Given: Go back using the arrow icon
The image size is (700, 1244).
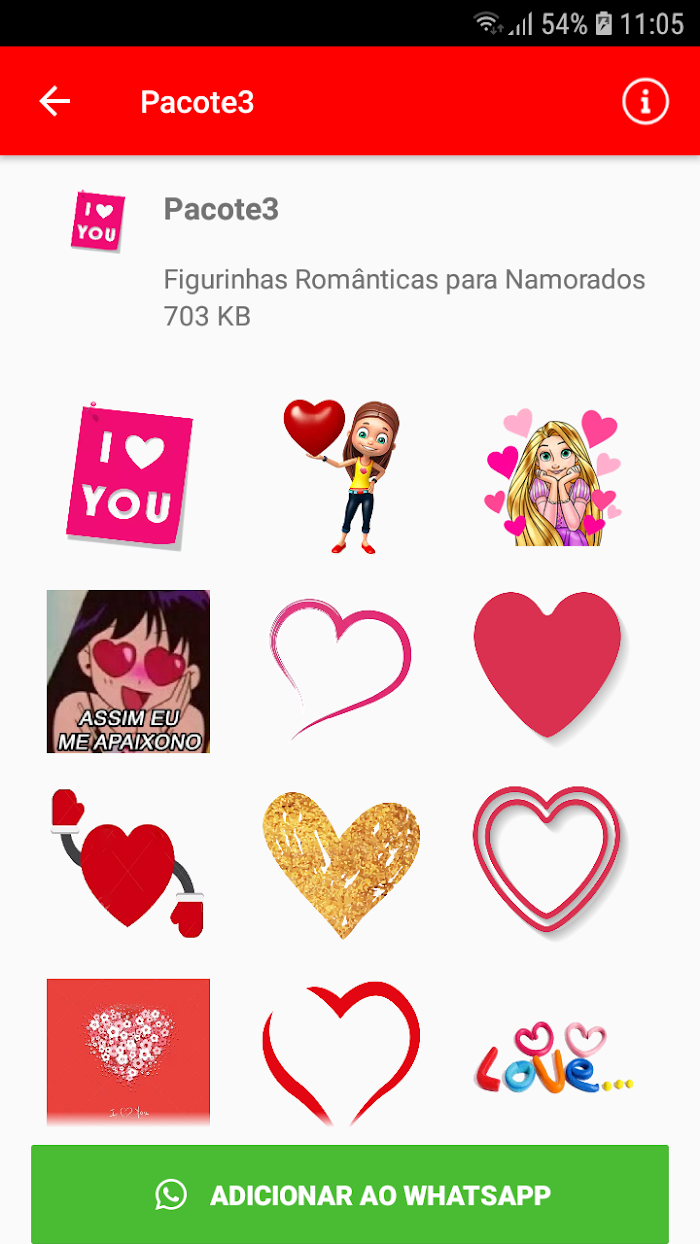Looking at the screenshot, I should point(55,101).
